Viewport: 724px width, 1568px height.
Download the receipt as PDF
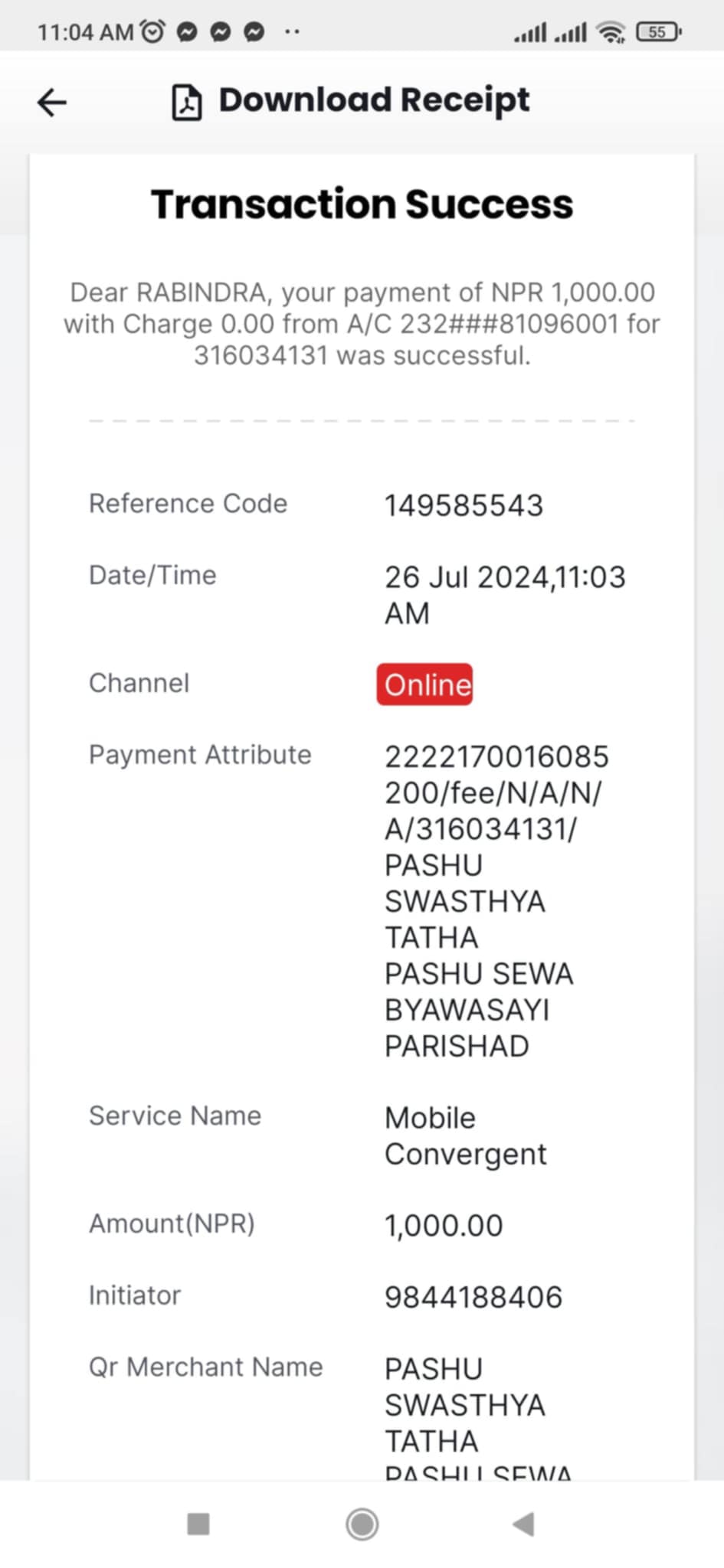pyautogui.click(x=351, y=101)
